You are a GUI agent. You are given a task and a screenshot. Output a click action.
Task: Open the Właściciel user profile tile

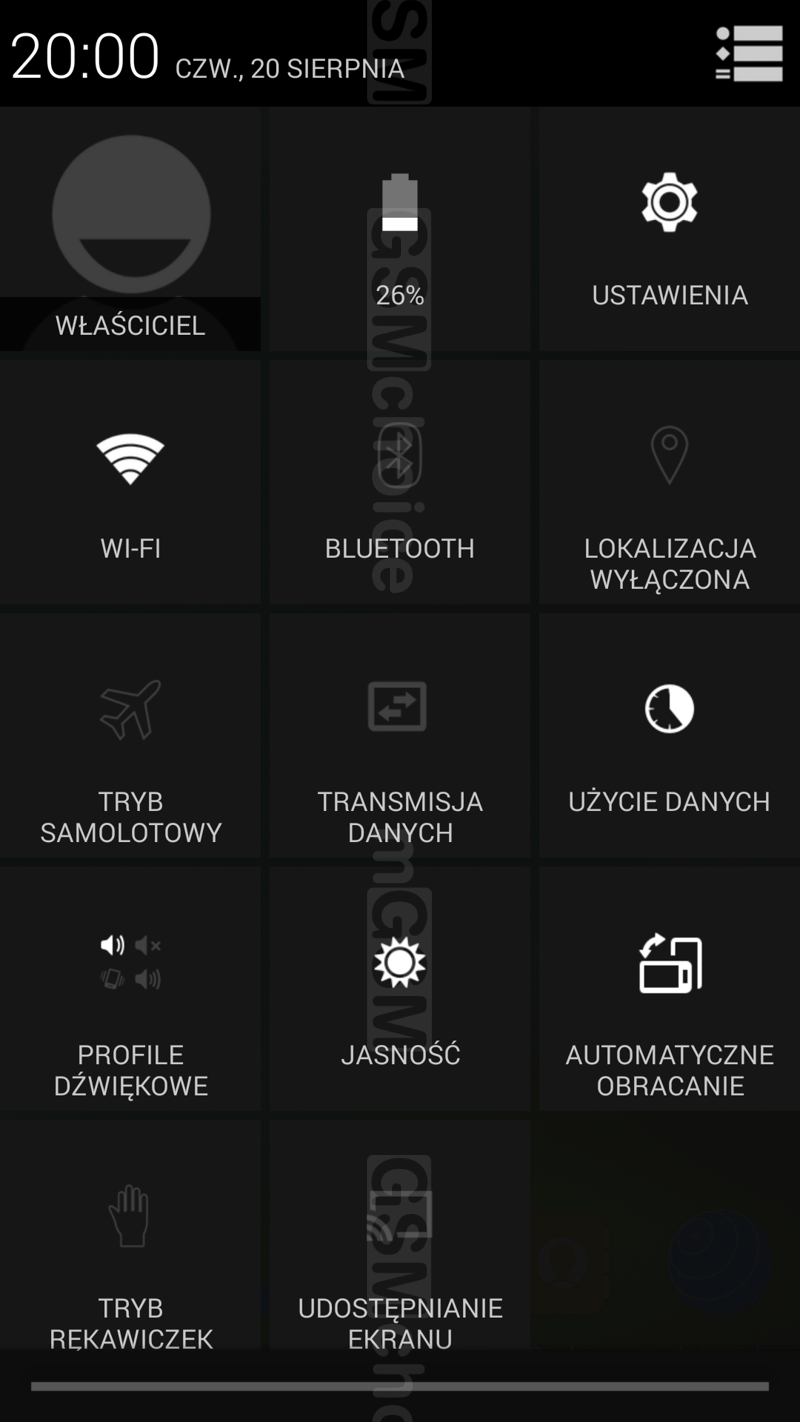pyautogui.click(x=130, y=229)
